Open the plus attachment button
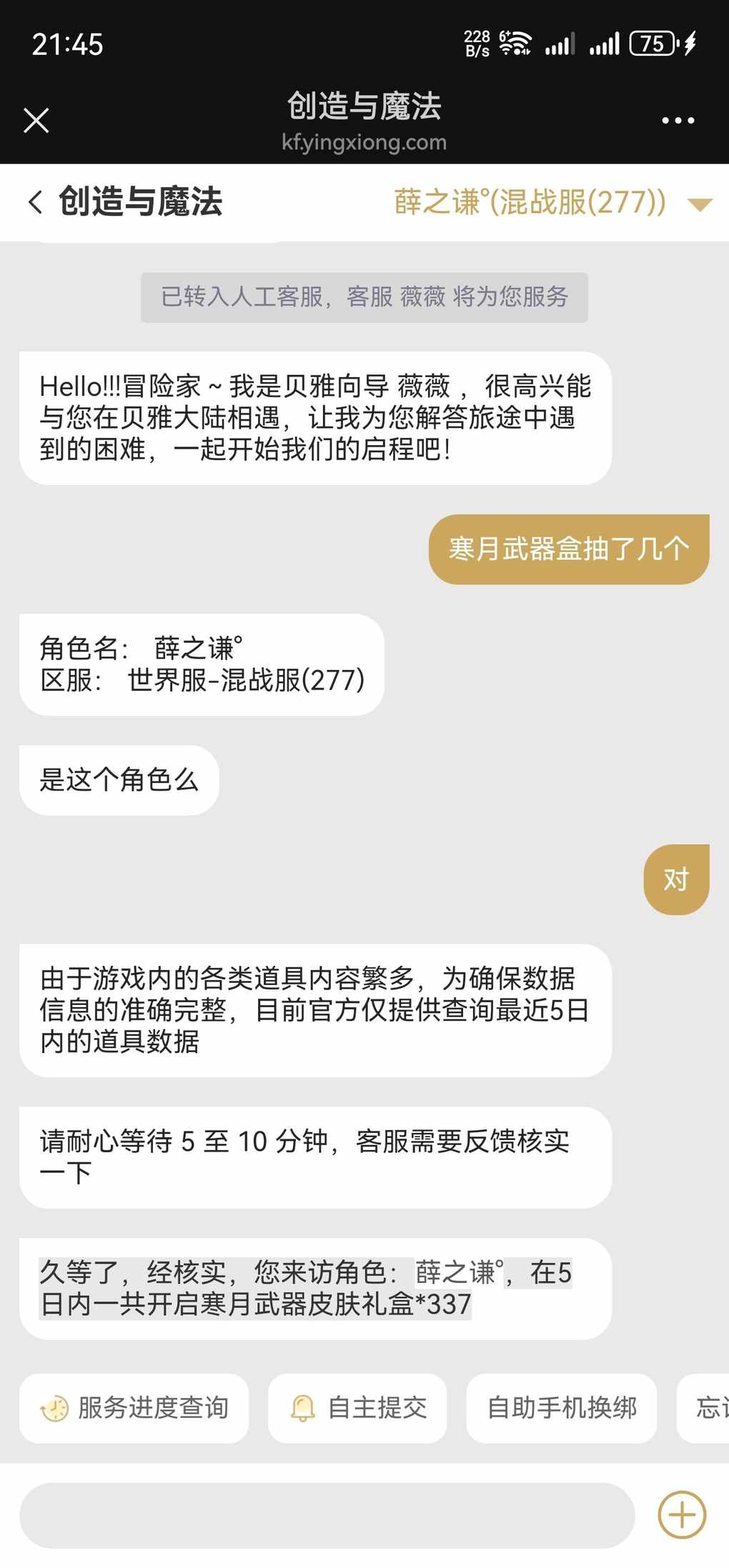This screenshot has width=729, height=1568. tap(681, 1514)
